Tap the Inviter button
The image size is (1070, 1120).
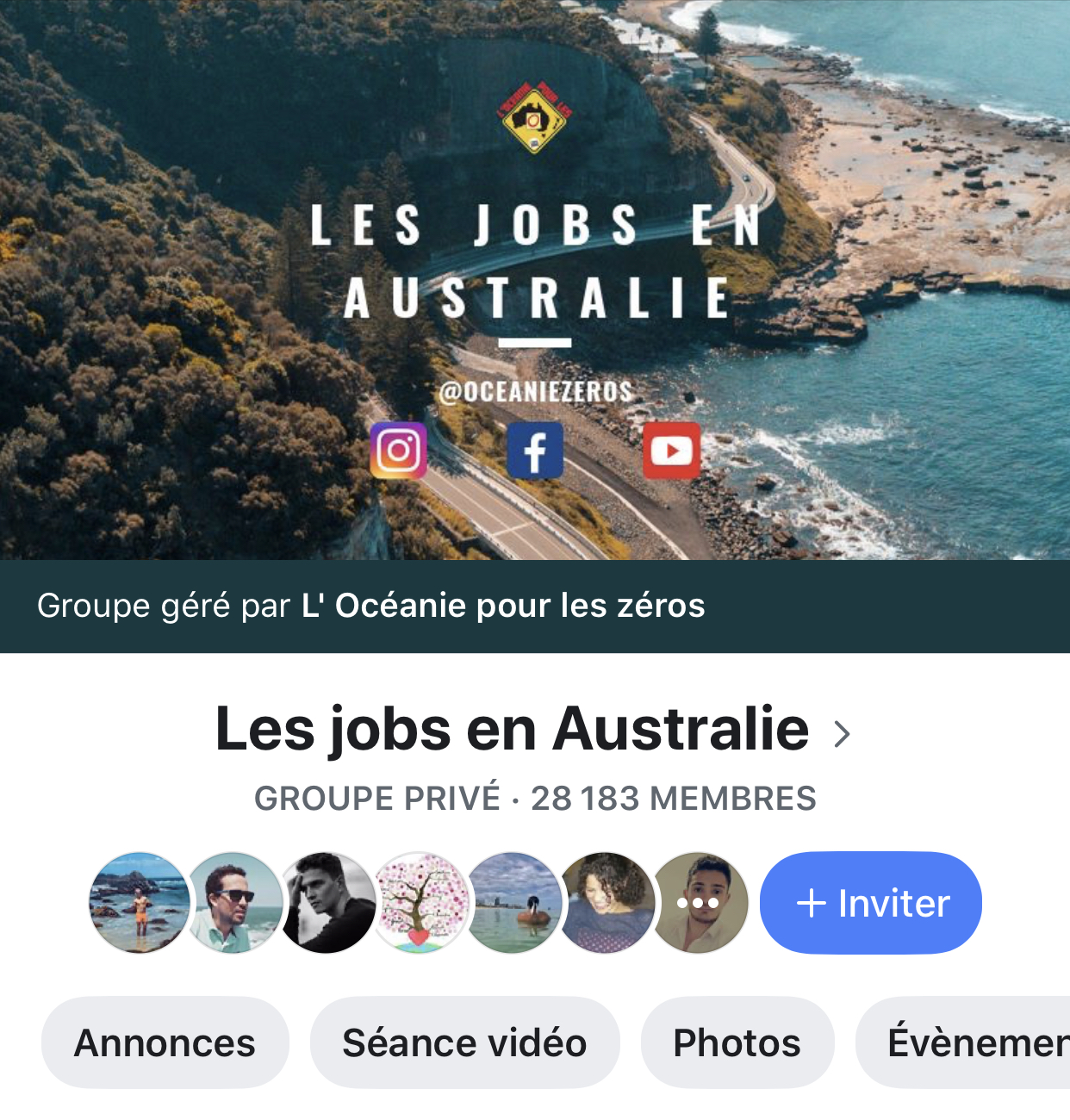pos(870,903)
